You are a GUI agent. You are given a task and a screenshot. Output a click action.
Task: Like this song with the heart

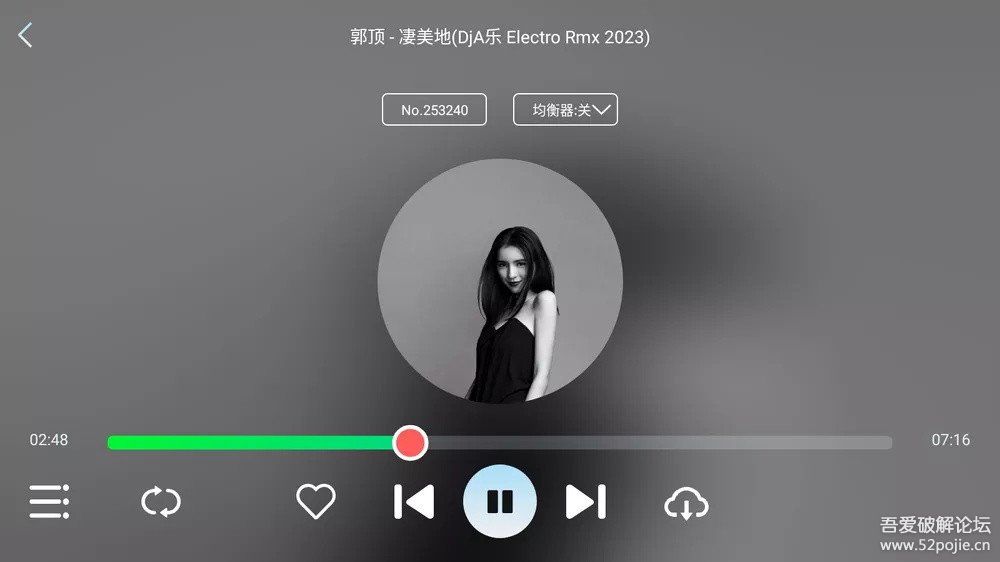click(316, 501)
